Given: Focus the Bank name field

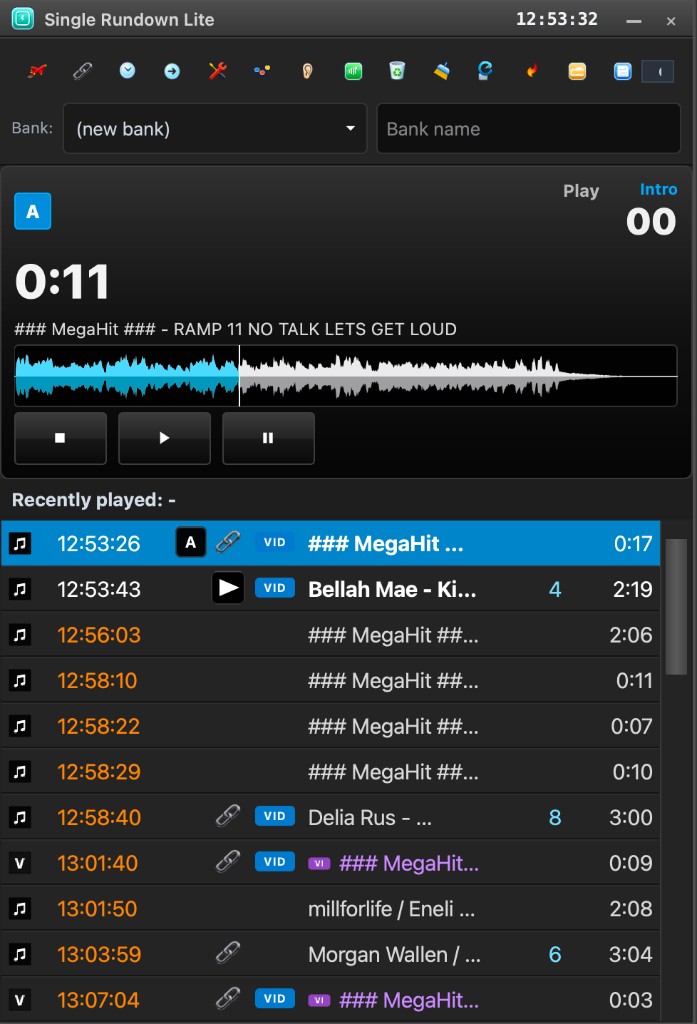Looking at the screenshot, I should click(x=528, y=129).
